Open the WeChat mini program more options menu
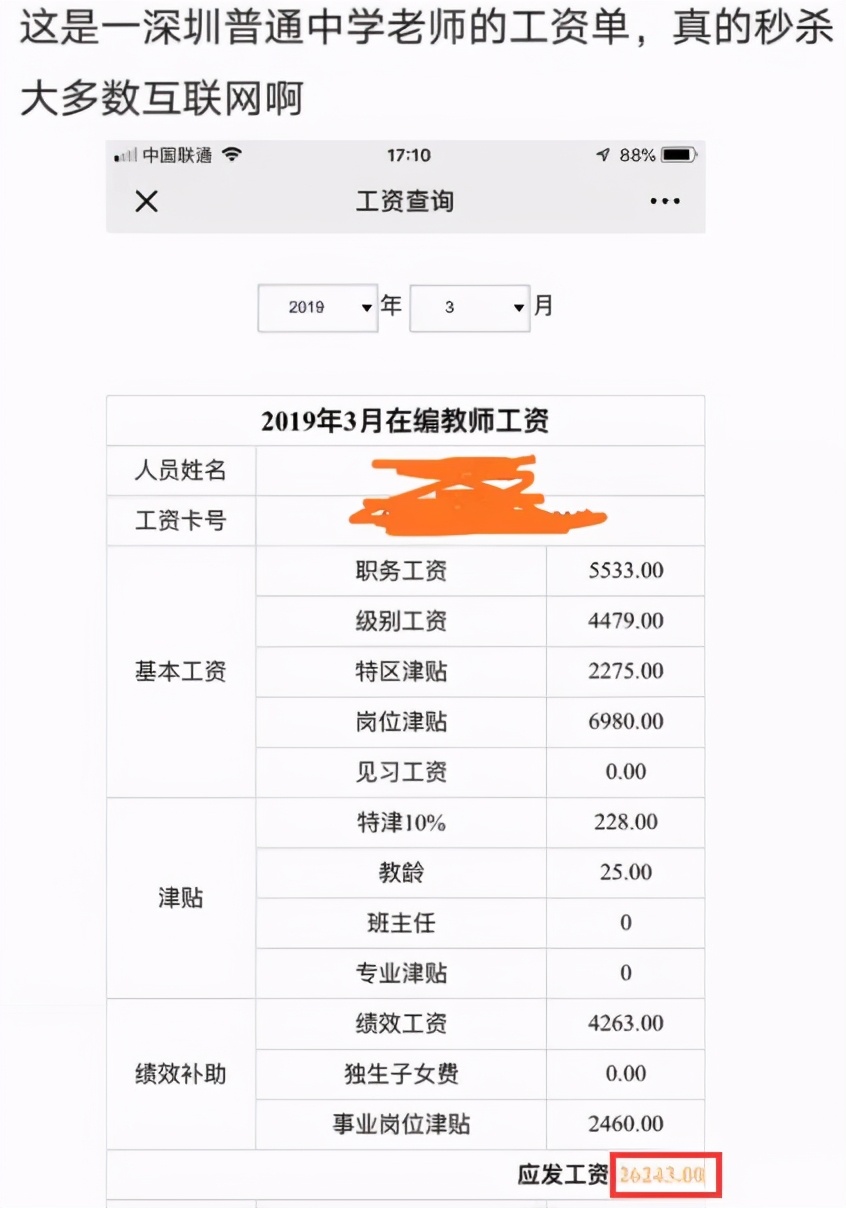Image resolution: width=846 pixels, height=1208 pixels. click(x=665, y=201)
